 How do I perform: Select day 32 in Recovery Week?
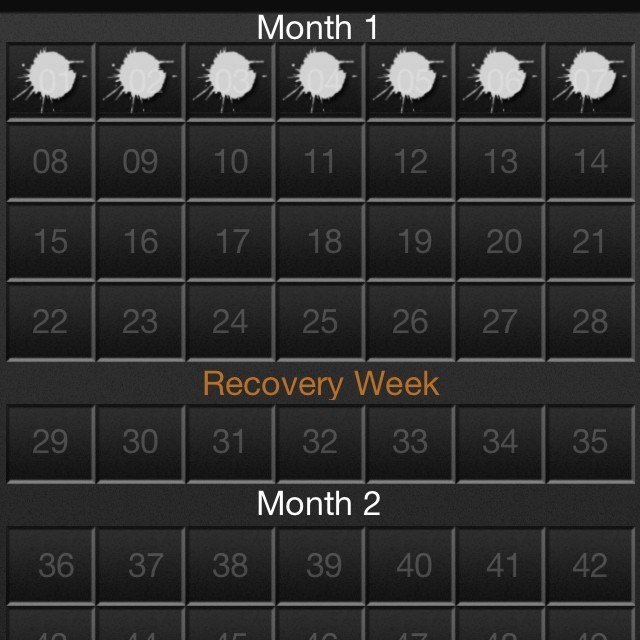coord(320,441)
